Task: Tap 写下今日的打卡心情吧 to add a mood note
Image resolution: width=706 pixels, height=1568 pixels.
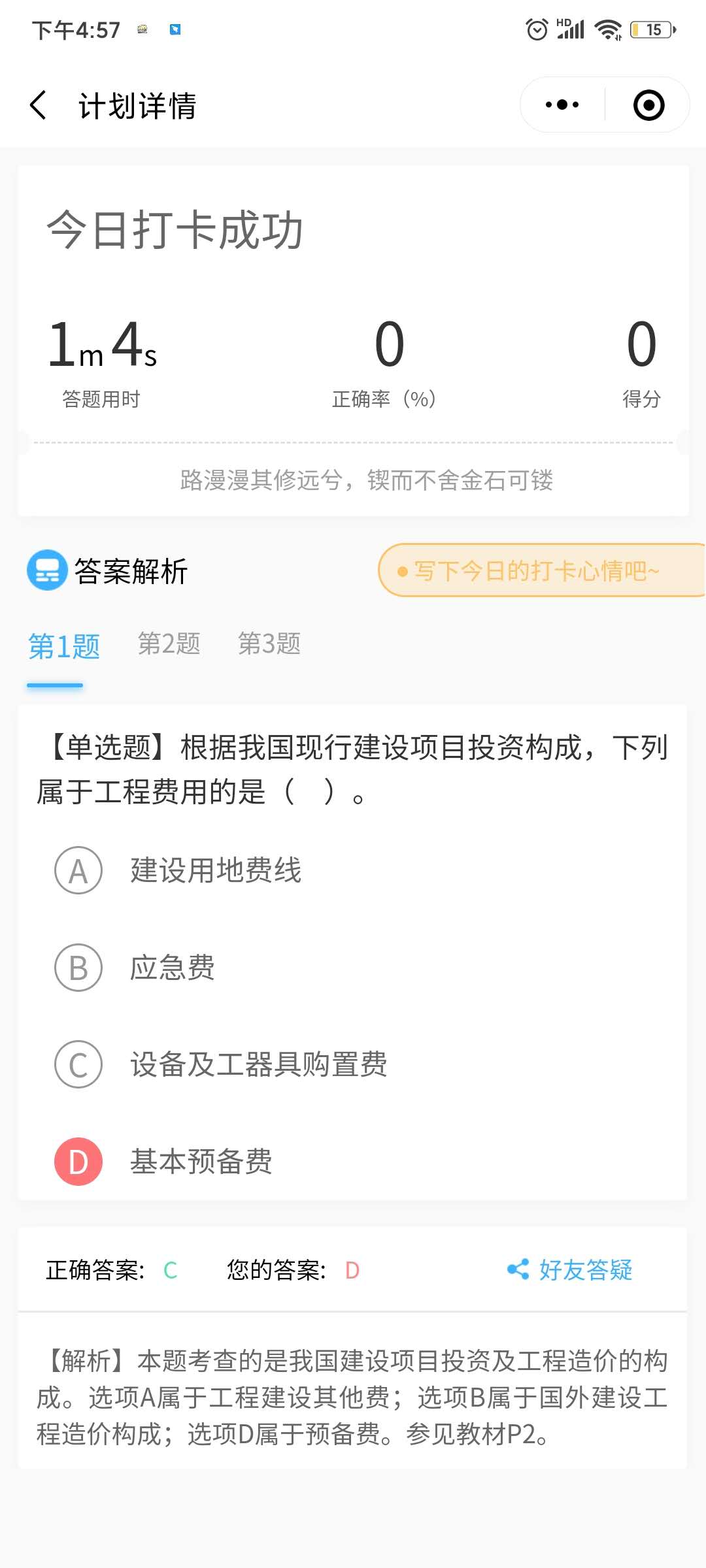Action: pos(541,570)
